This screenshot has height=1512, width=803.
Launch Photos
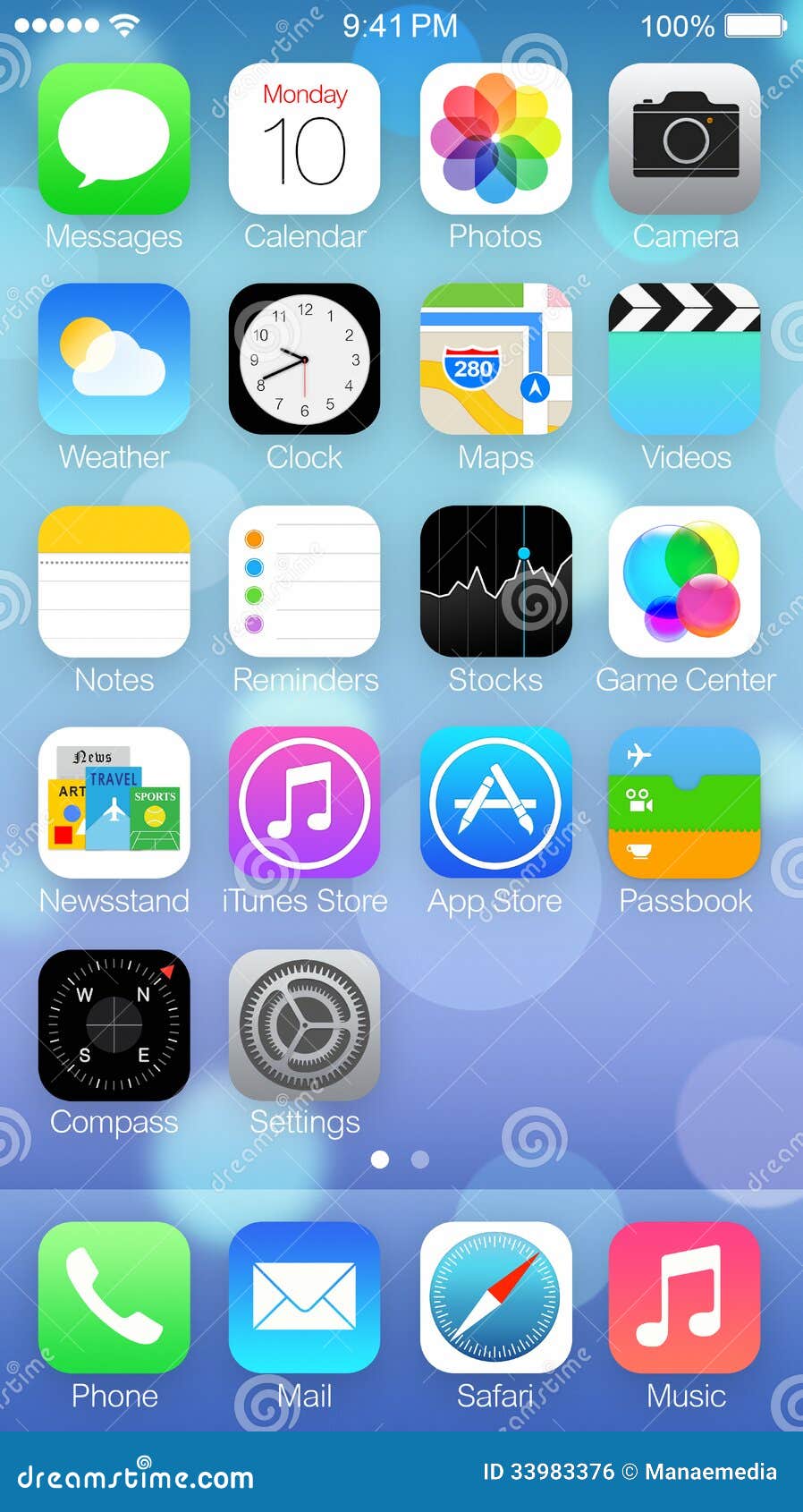(495, 139)
